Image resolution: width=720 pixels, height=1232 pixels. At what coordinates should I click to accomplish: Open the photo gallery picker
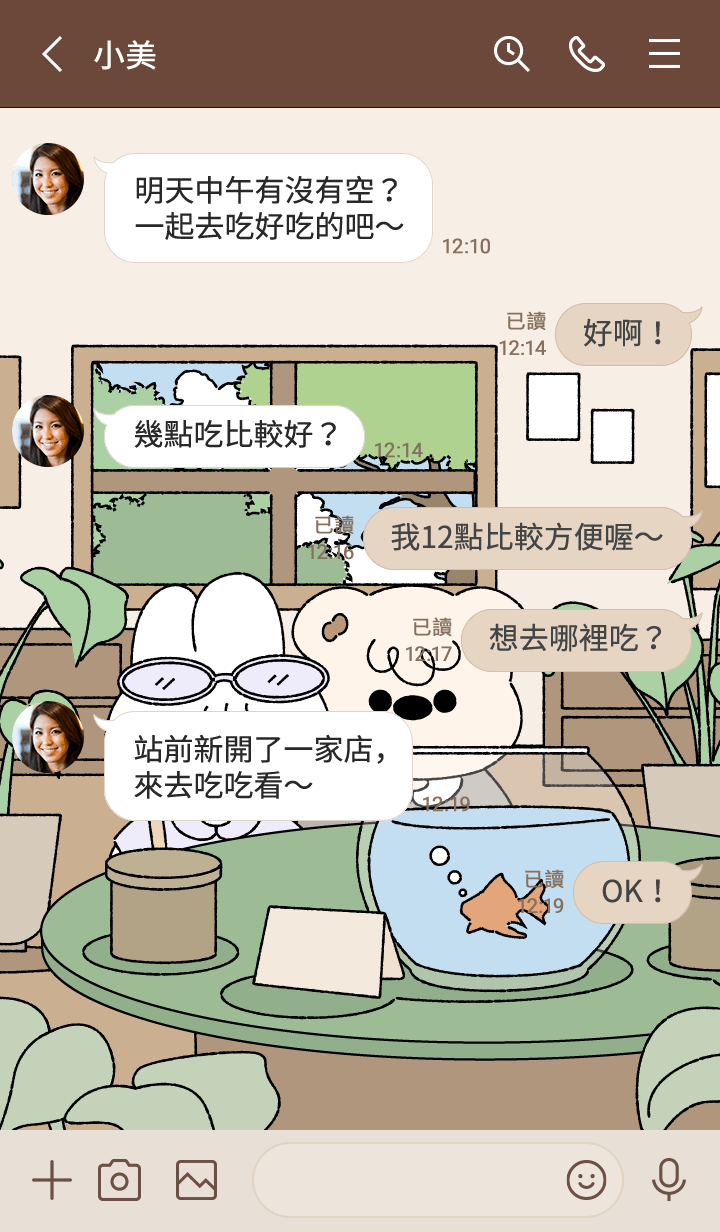pos(196,1181)
